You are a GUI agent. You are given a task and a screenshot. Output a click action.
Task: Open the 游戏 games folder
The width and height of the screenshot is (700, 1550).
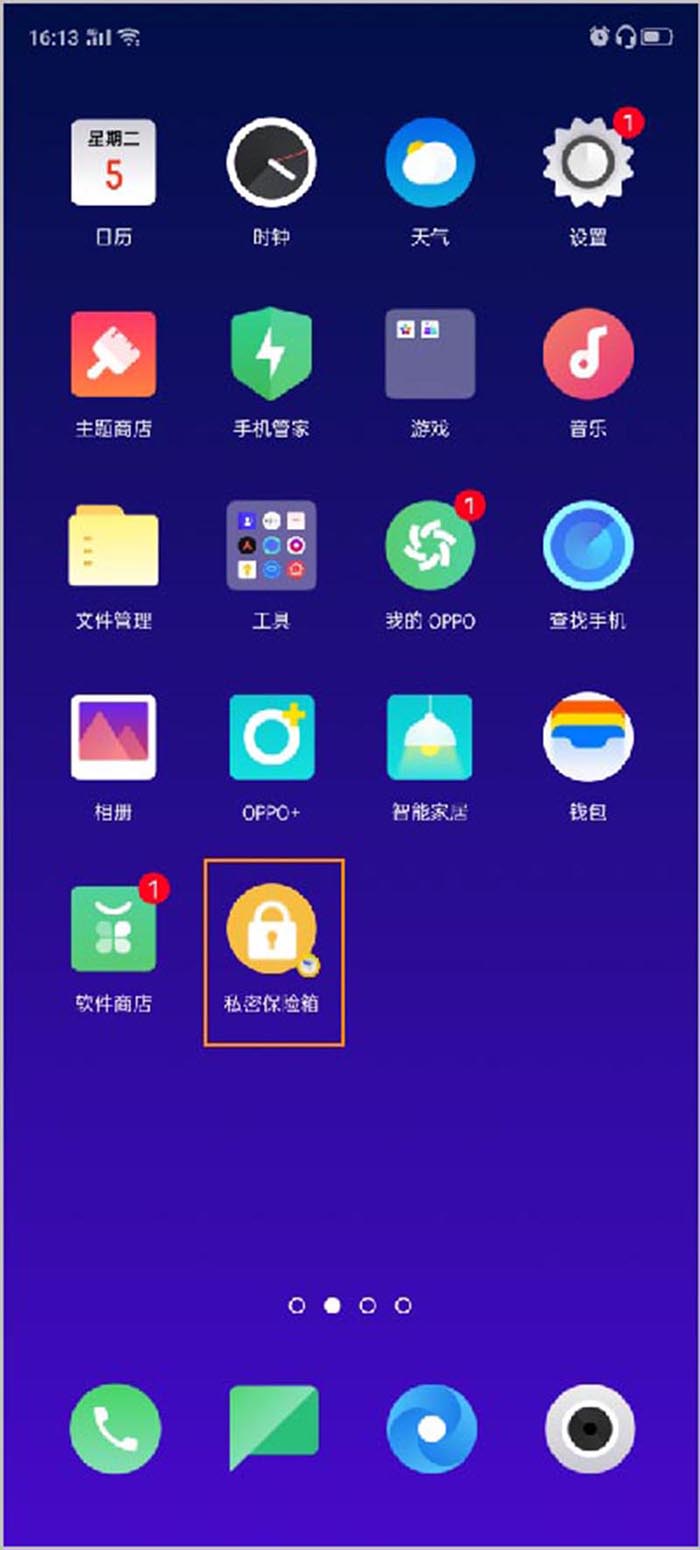click(430, 354)
